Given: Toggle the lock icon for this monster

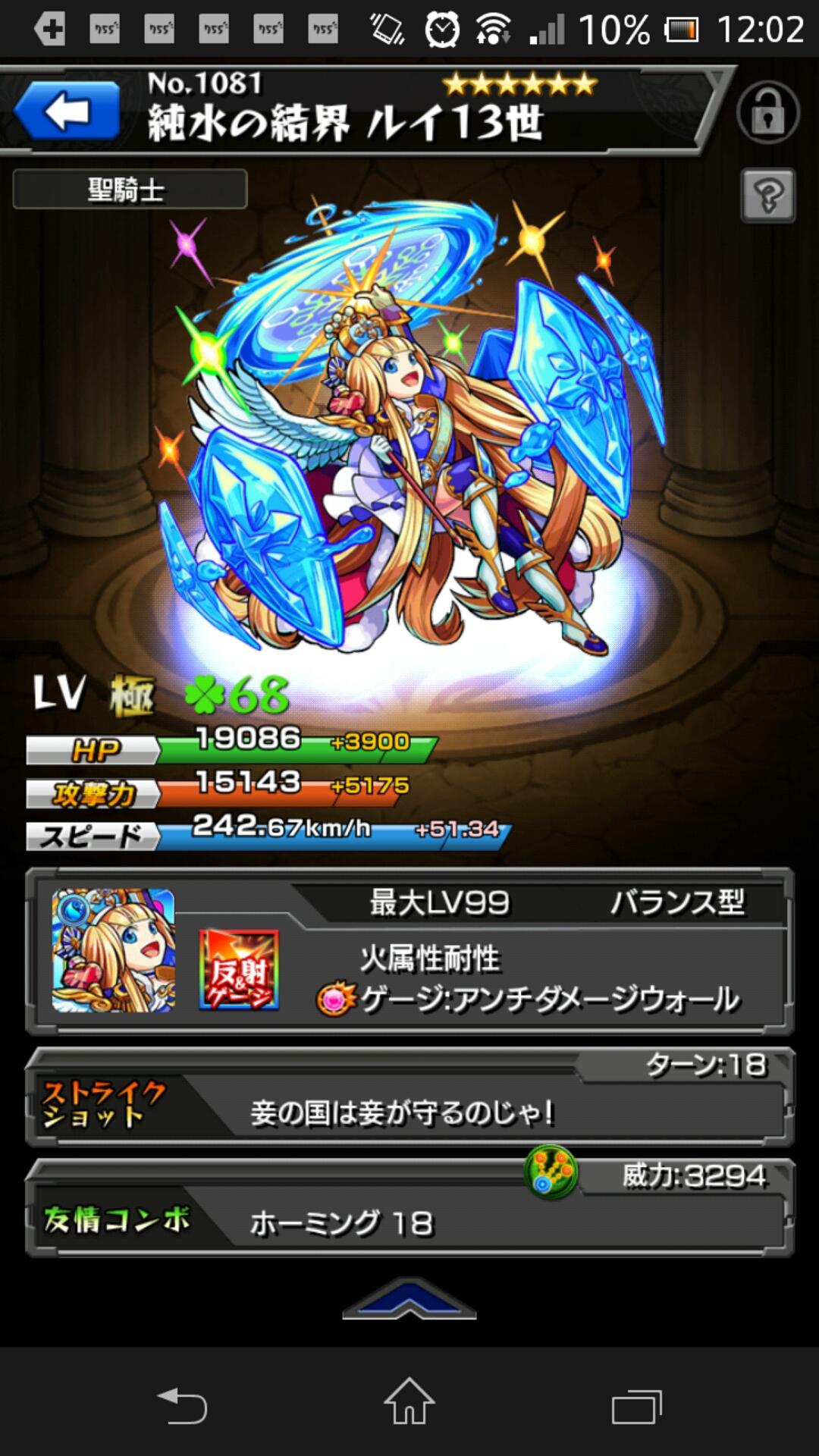Looking at the screenshot, I should tap(767, 112).
